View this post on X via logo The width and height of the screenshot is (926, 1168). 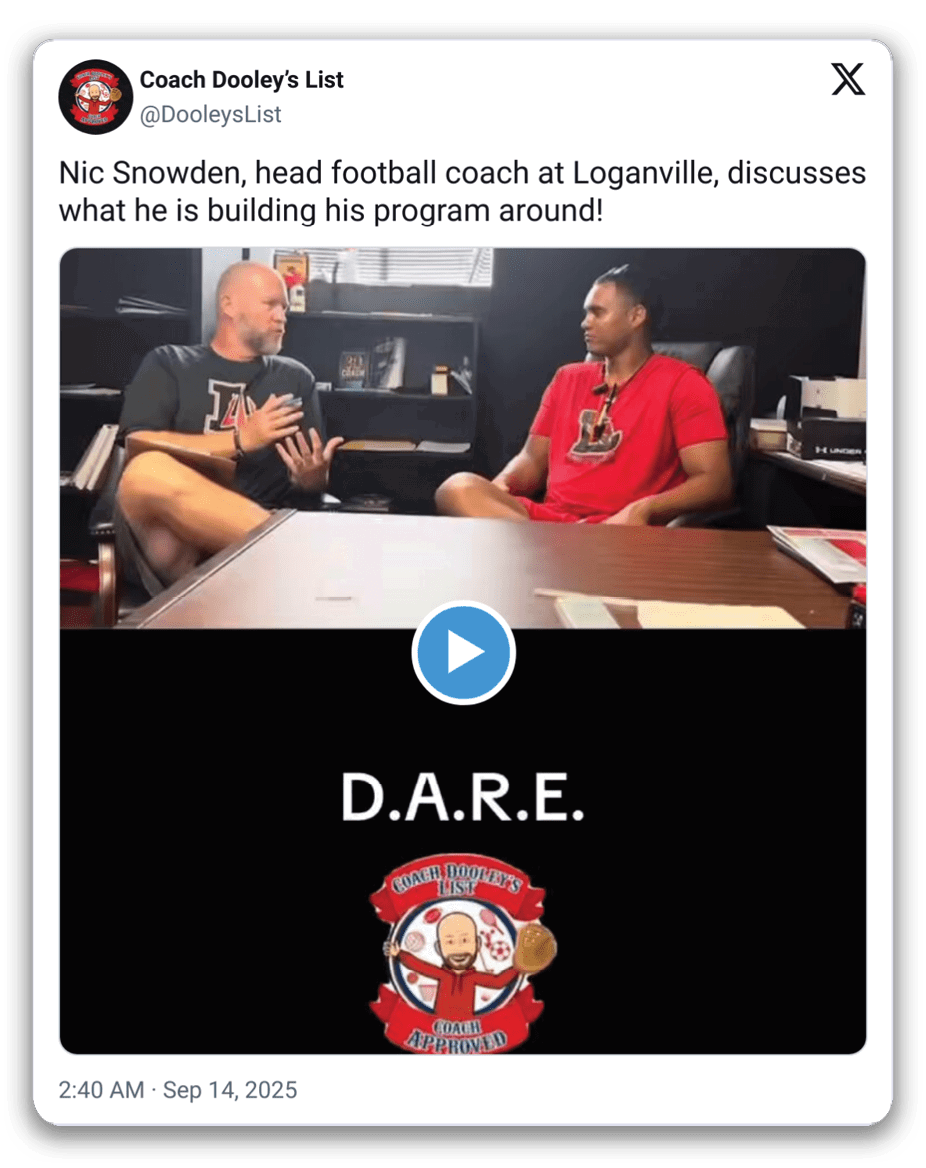848,80
